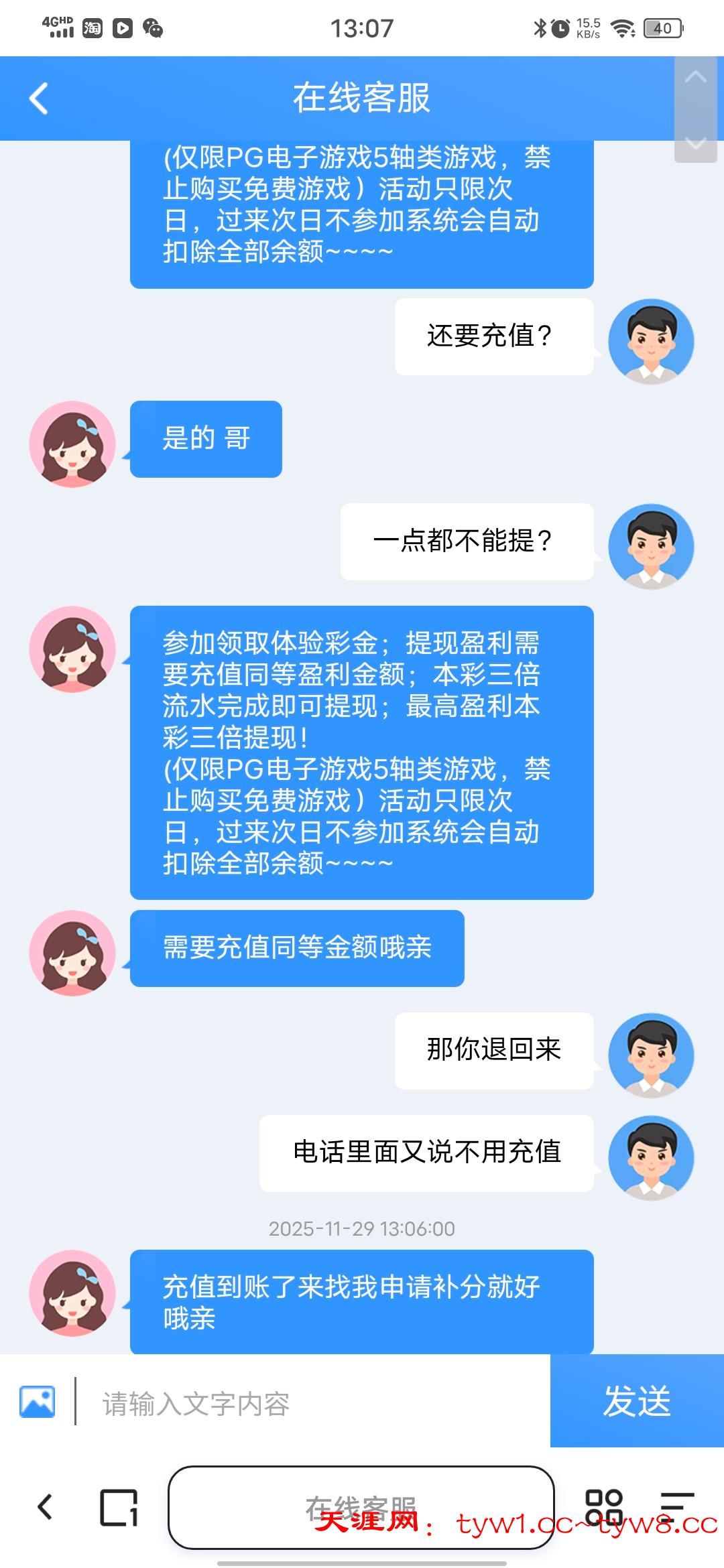Focus the 请输入文字内容 text field

pos(315,1402)
